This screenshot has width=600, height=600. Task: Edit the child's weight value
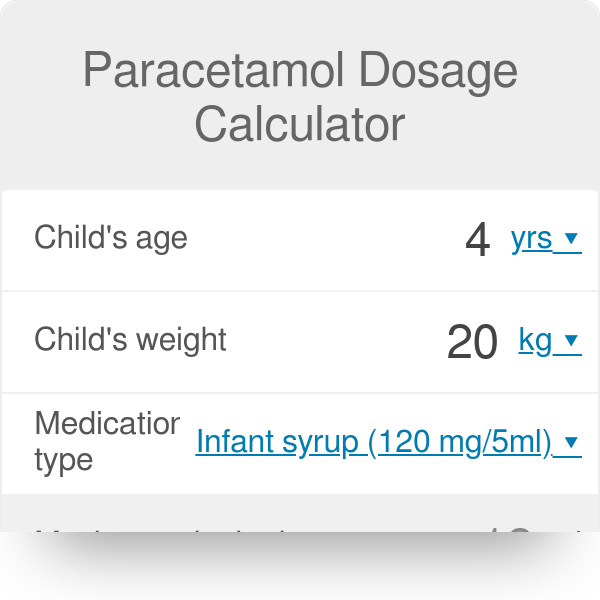point(472,342)
